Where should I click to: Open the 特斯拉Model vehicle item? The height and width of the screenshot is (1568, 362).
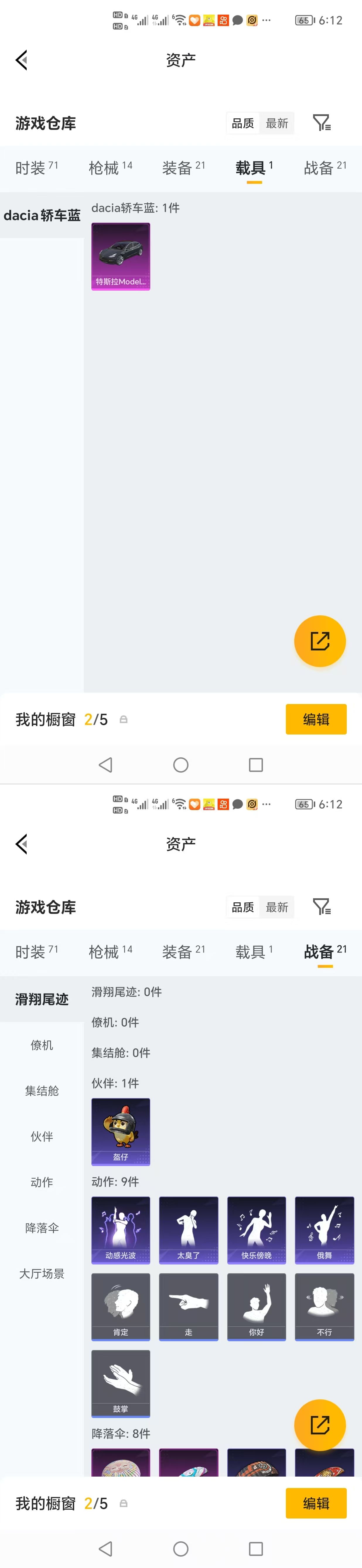pyautogui.click(x=120, y=256)
